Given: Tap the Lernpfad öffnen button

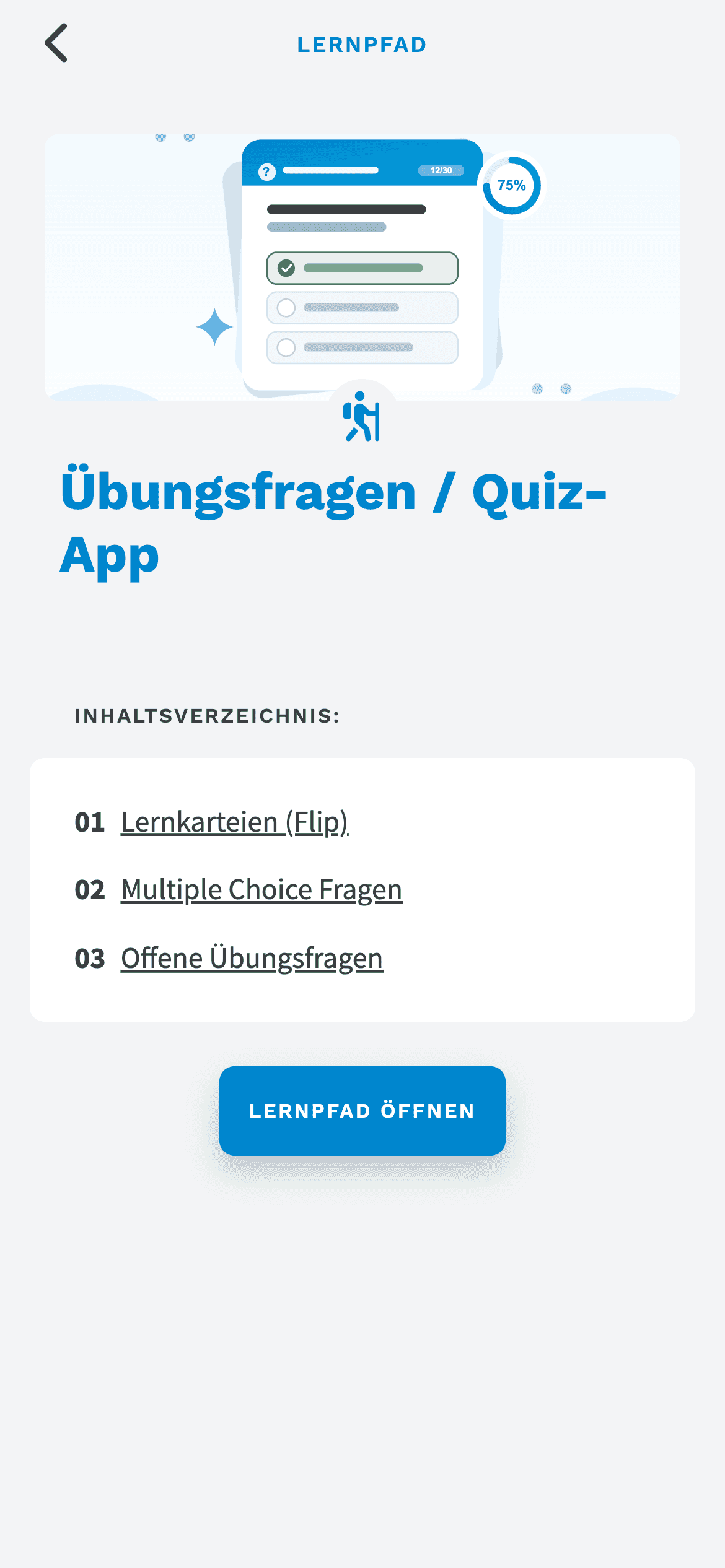Looking at the screenshot, I should click(x=362, y=1111).
